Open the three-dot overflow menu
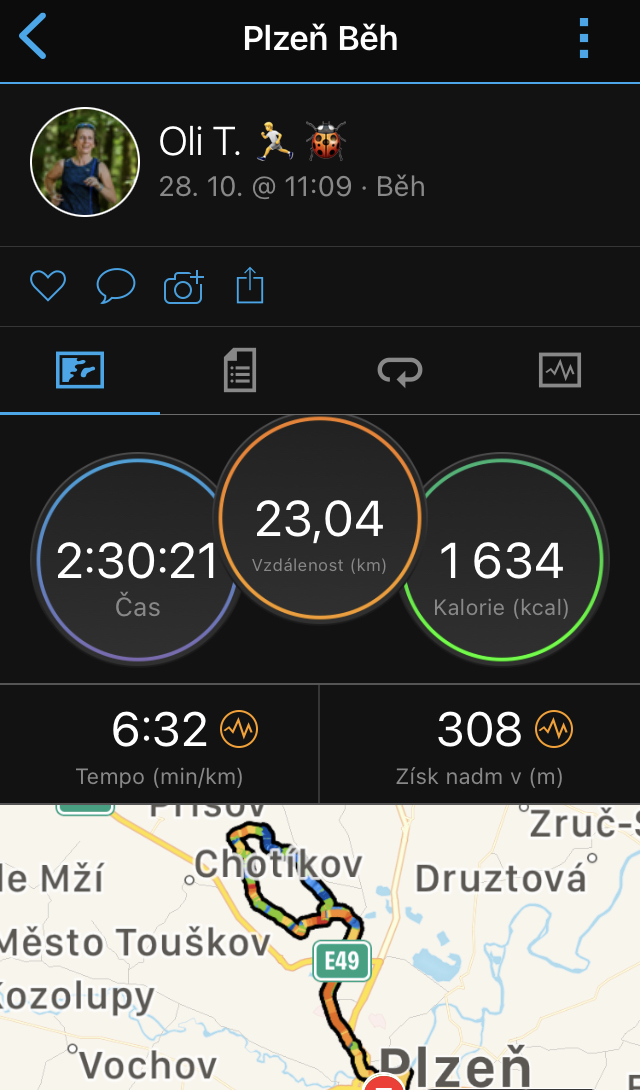Image resolution: width=640 pixels, height=1090 pixels. 584,38
